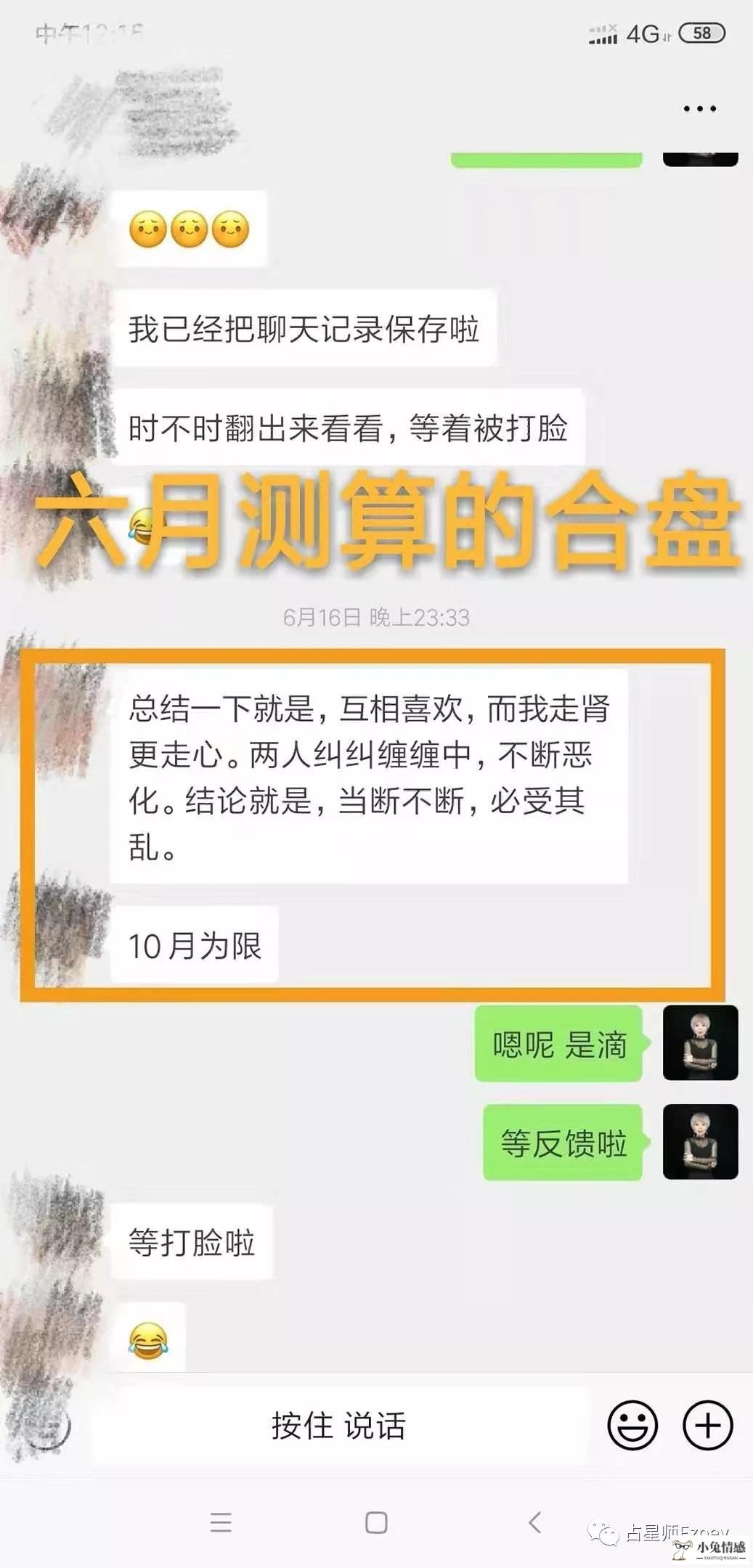
Task: Go back using system navigation arrow
Action: [535, 1522]
